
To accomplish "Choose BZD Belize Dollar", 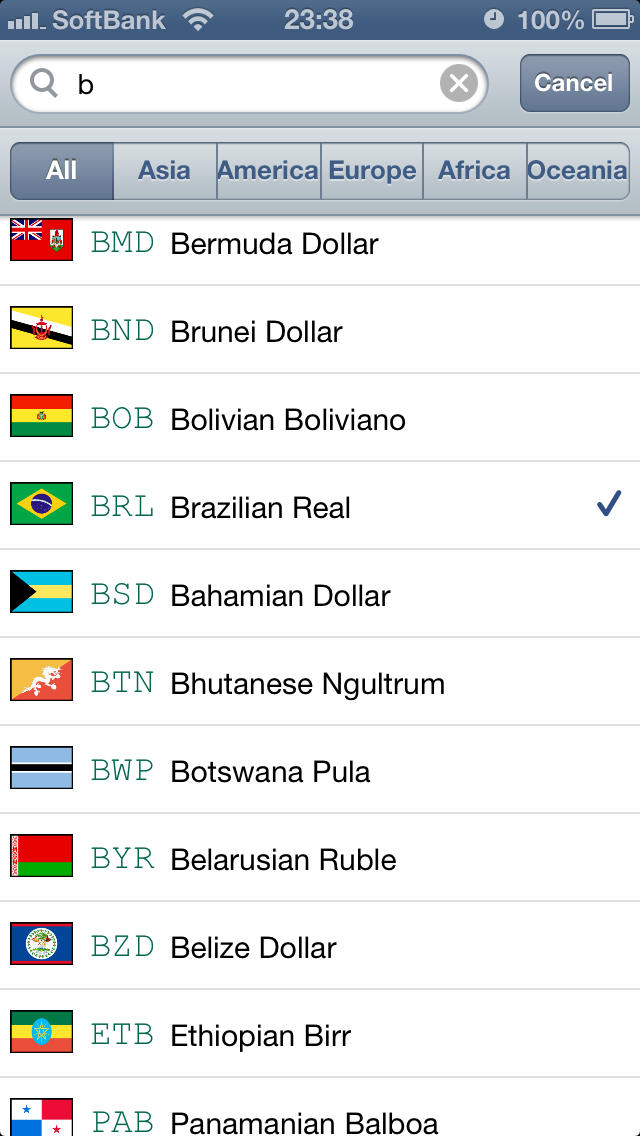I will (x=320, y=947).
